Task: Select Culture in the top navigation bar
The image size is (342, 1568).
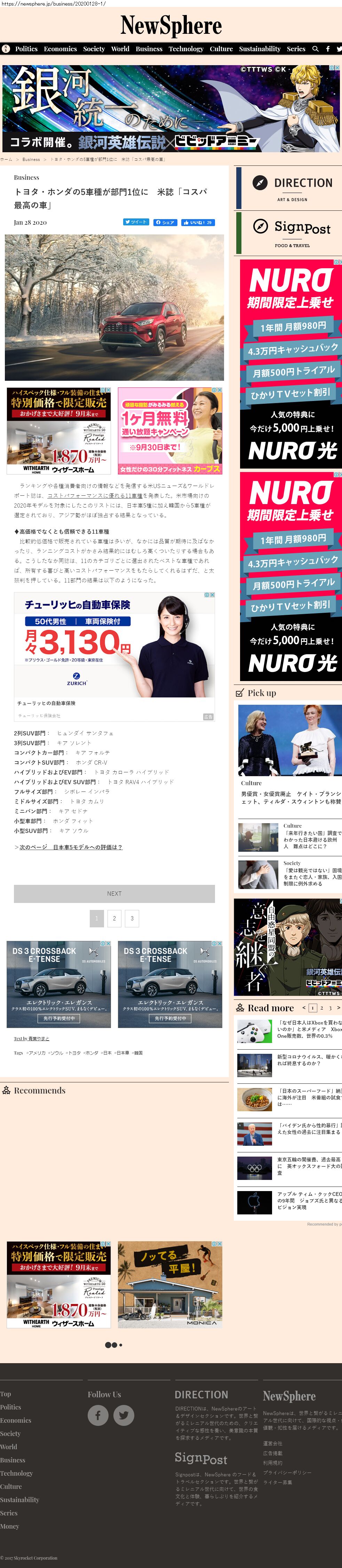Action: coord(221,49)
